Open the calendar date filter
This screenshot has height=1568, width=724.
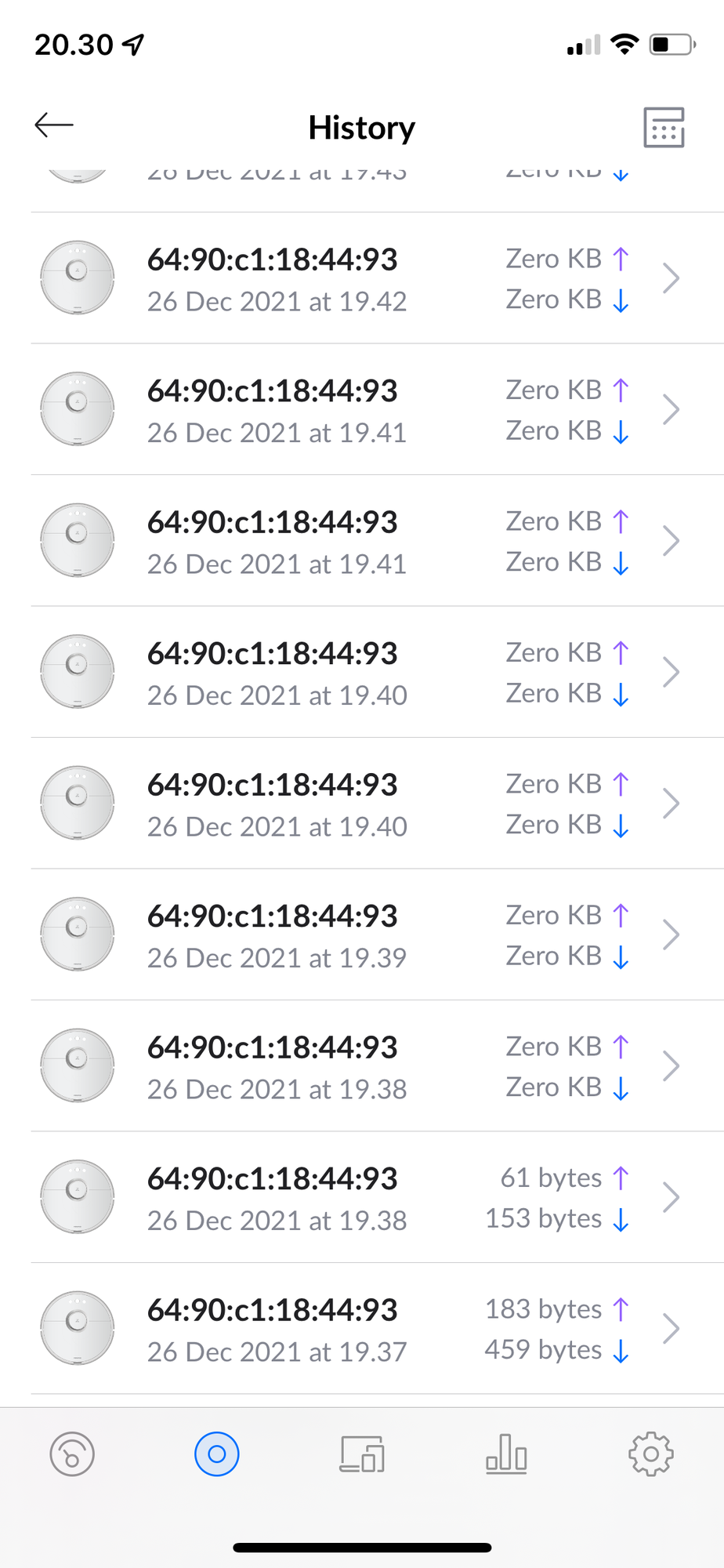point(664,127)
